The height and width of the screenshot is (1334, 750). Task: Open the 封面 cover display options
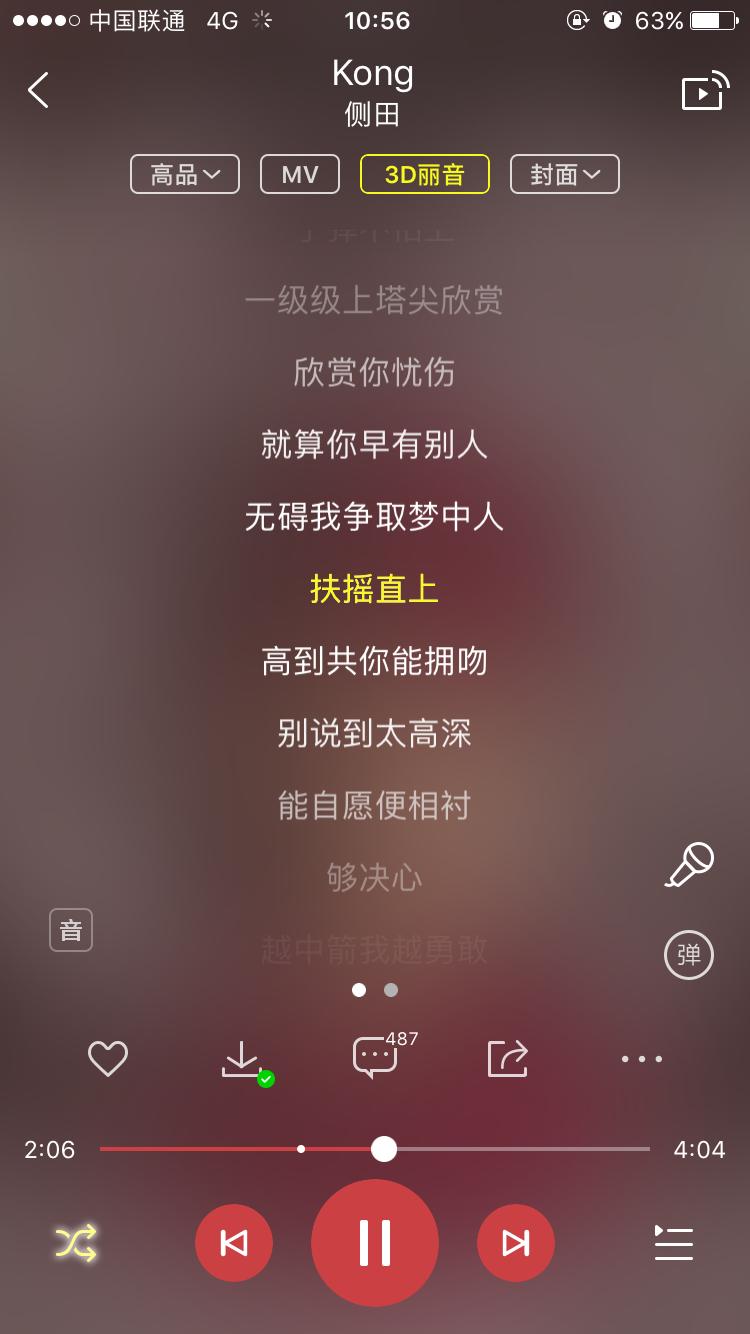click(564, 173)
